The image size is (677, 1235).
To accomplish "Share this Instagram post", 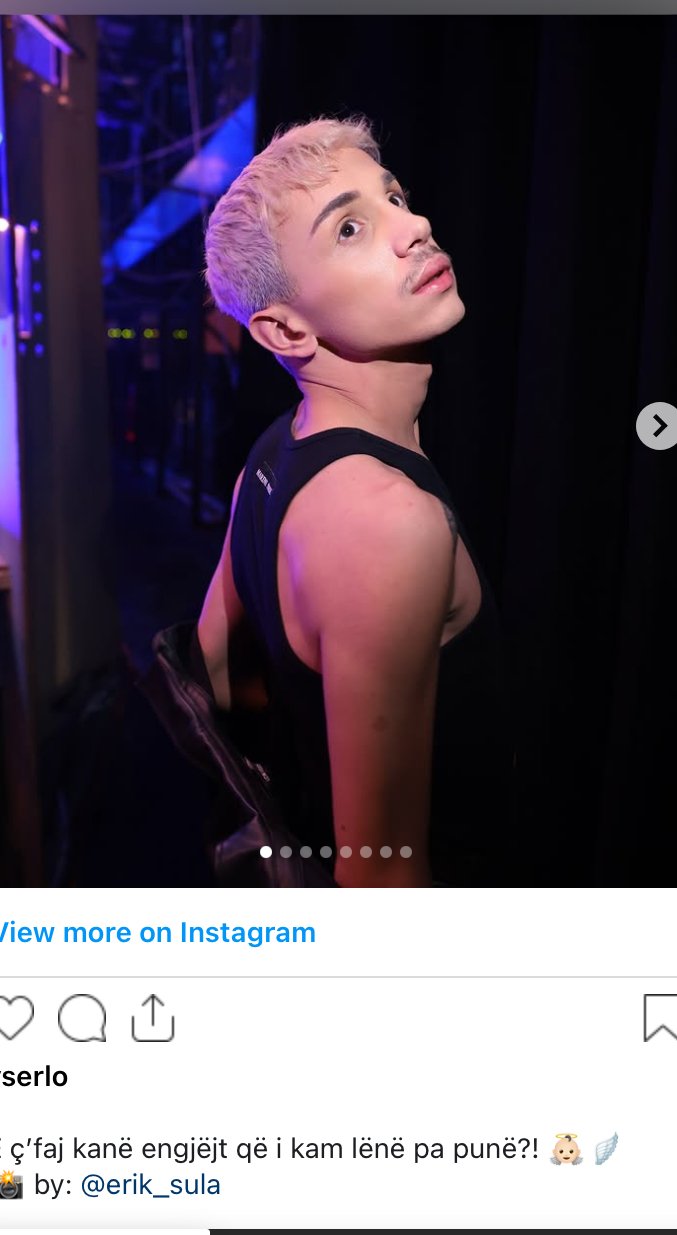I will (153, 1018).
